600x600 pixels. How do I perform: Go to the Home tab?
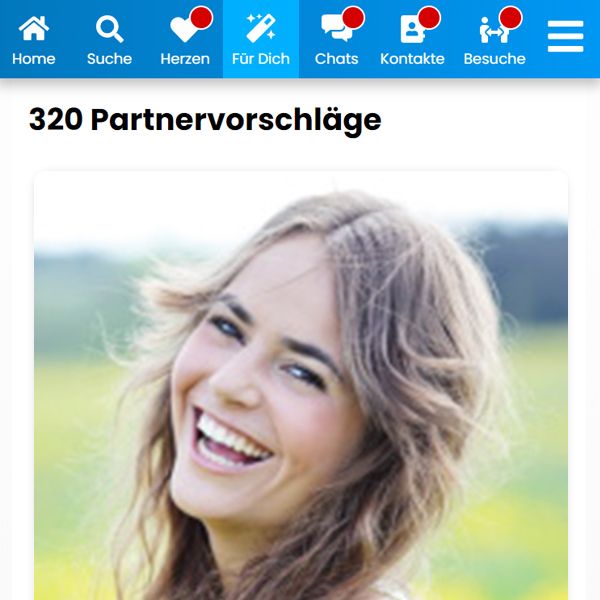click(33, 40)
